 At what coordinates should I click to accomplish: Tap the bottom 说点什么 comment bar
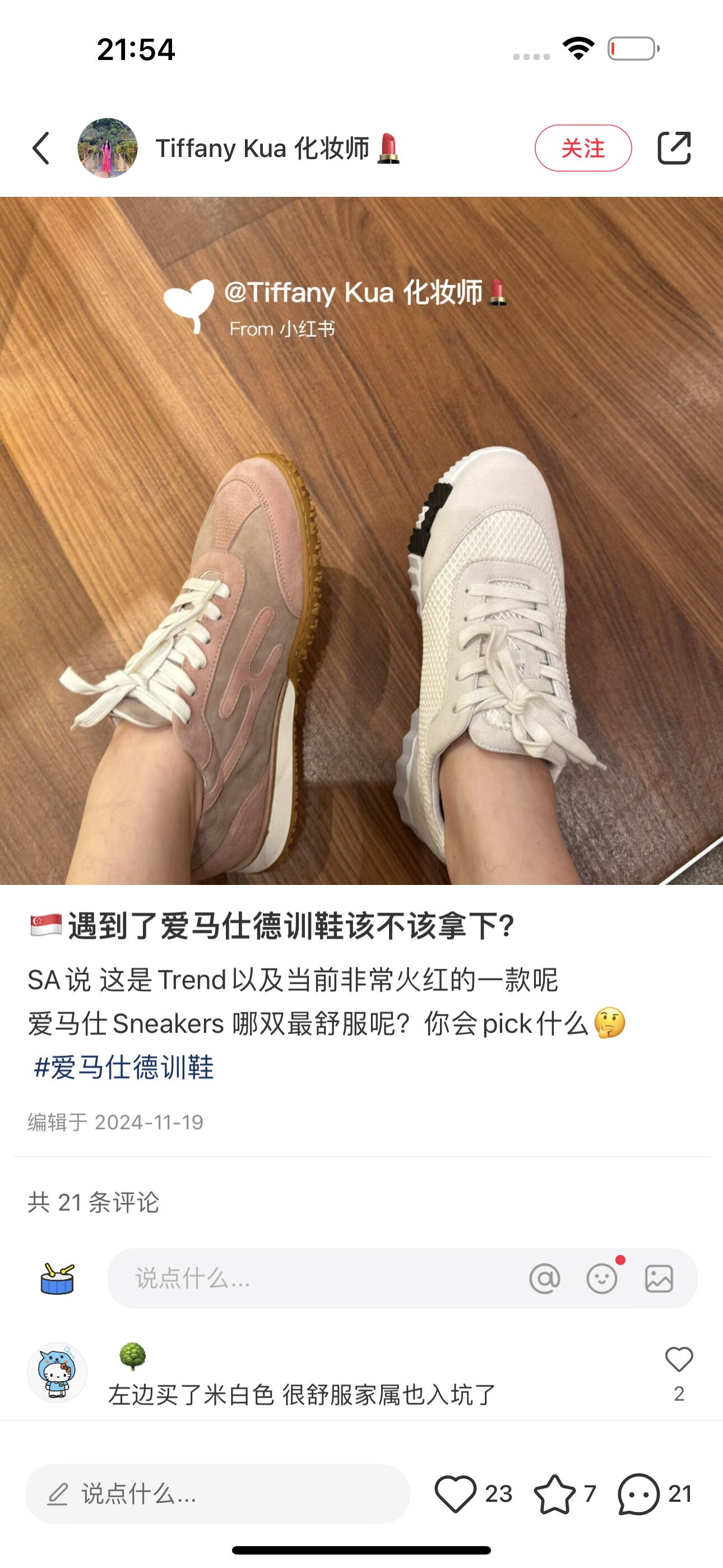(x=217, y=1494)
